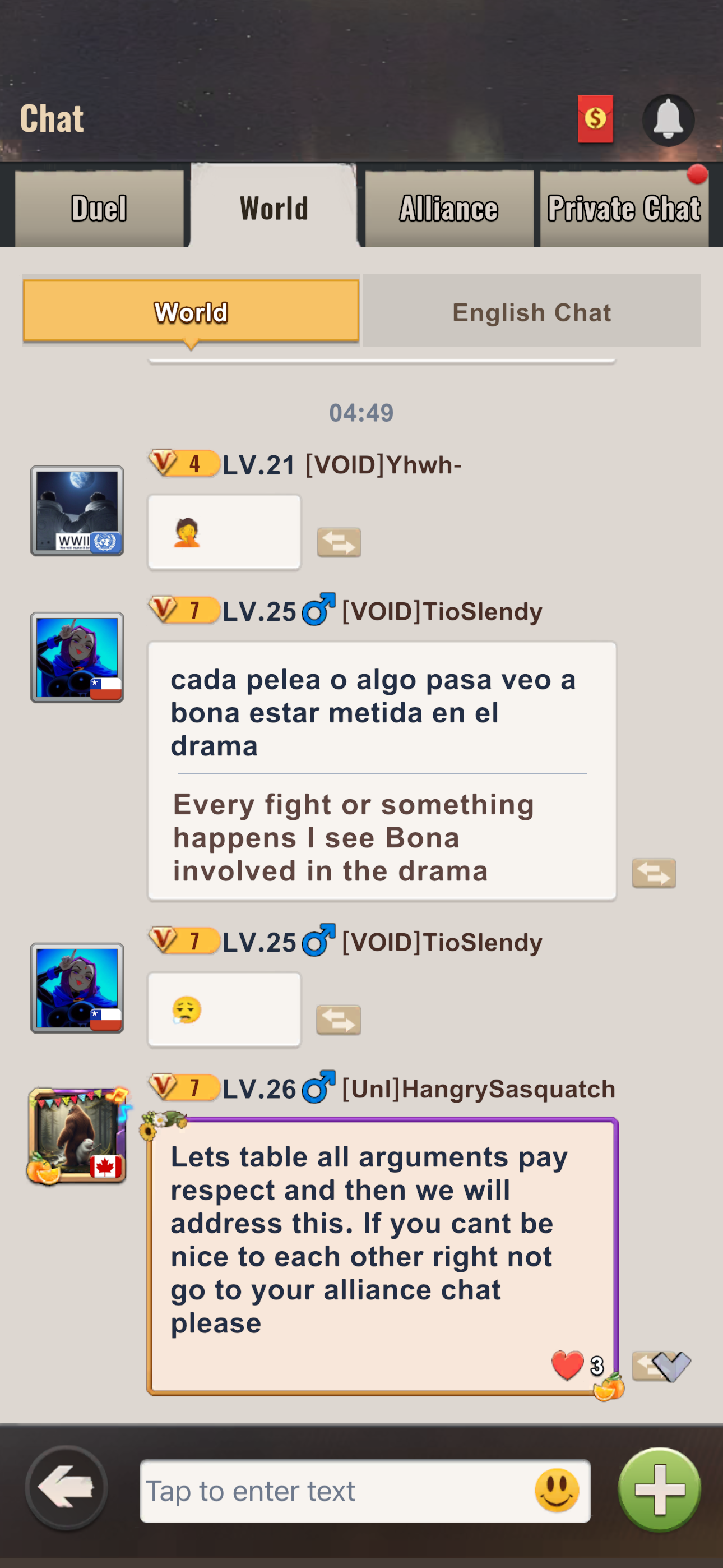This screenshot has width=723, height=1568.
Task: Like HangrySasquatch's message with the heart
Action: click(x=567, y=1364)
